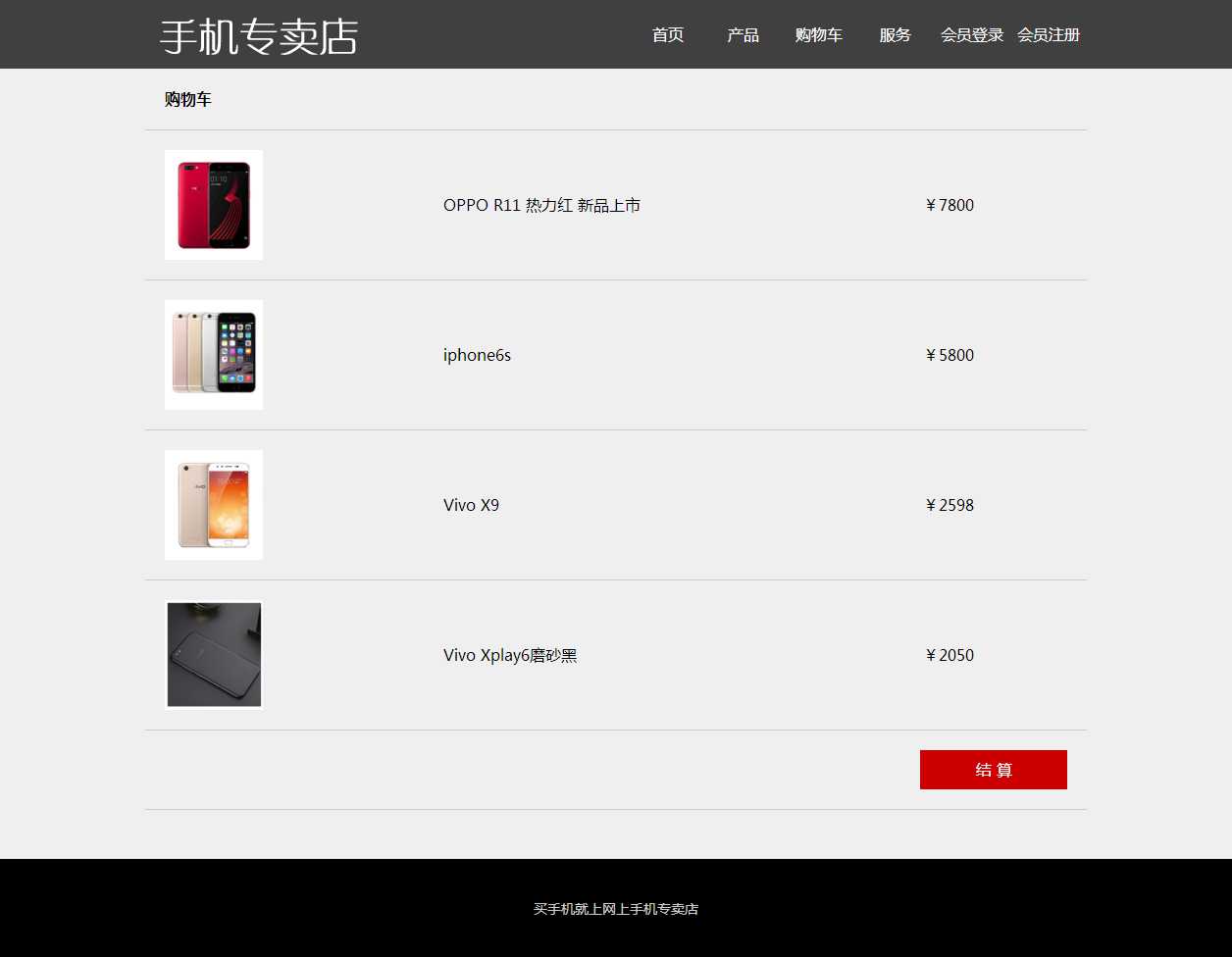Open the OPPO R11 product image
The height and width of the screenshot is (957, 1232).
click(x=214, y=205)
